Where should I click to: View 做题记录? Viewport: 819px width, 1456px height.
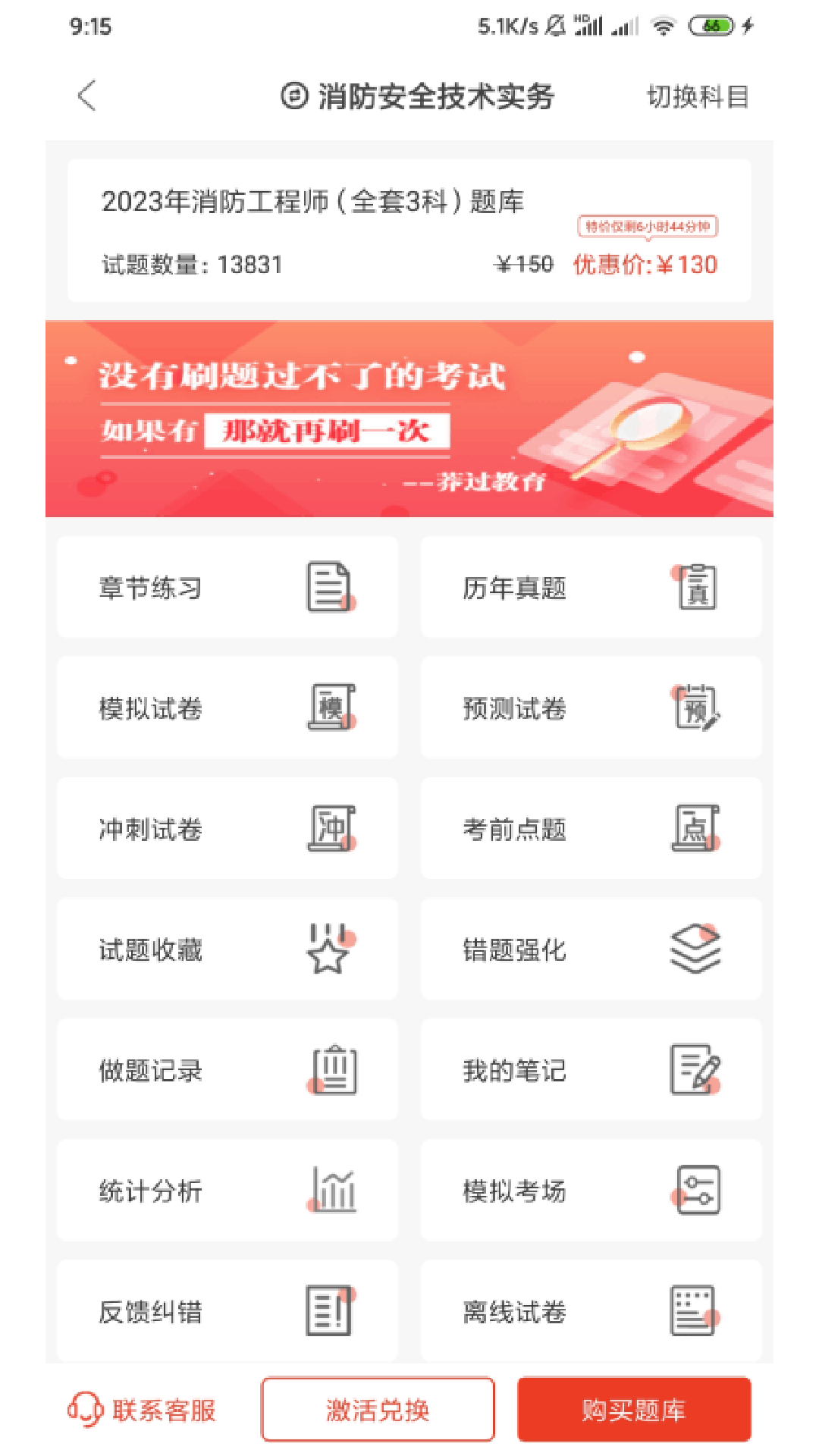227,1070
